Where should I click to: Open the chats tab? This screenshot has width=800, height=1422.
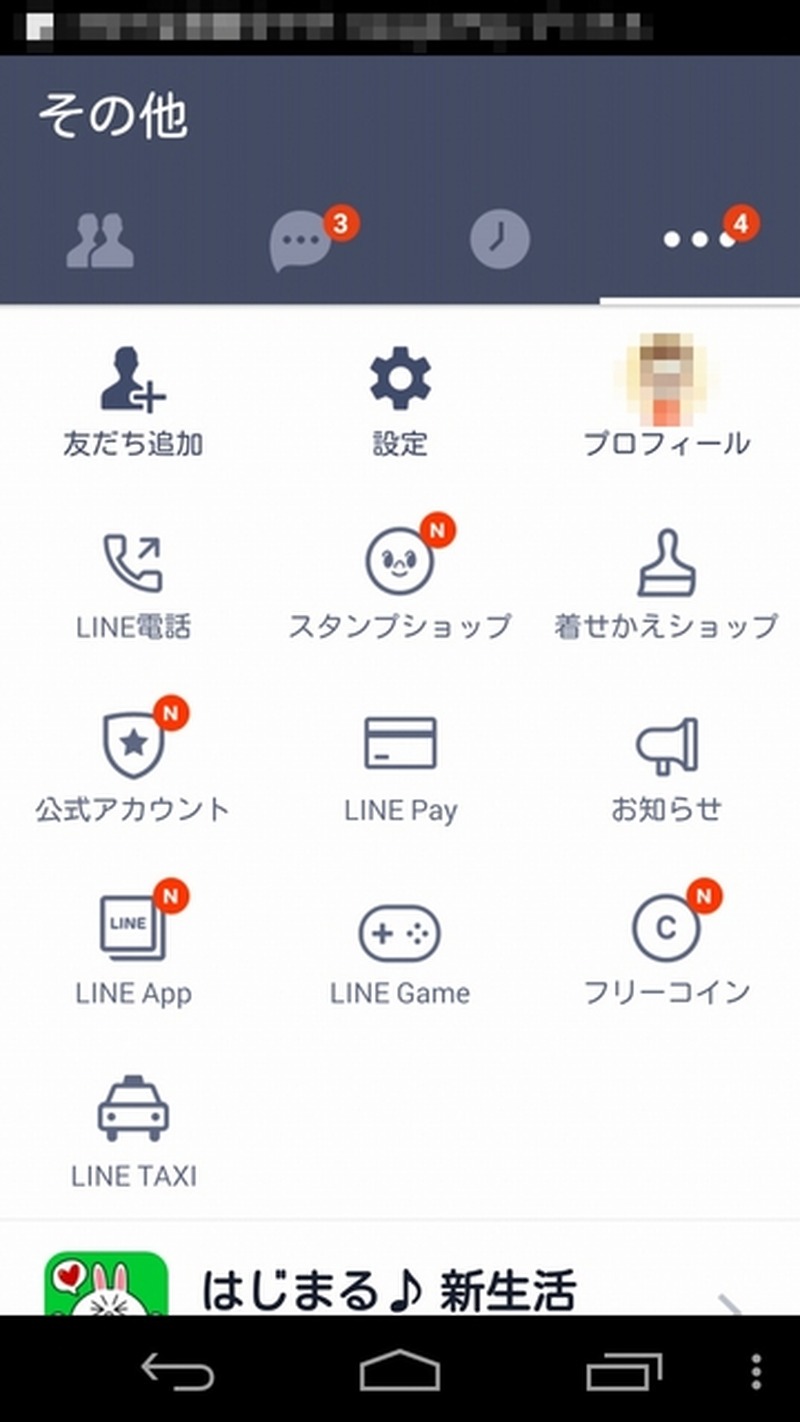(x=300, y=241)
